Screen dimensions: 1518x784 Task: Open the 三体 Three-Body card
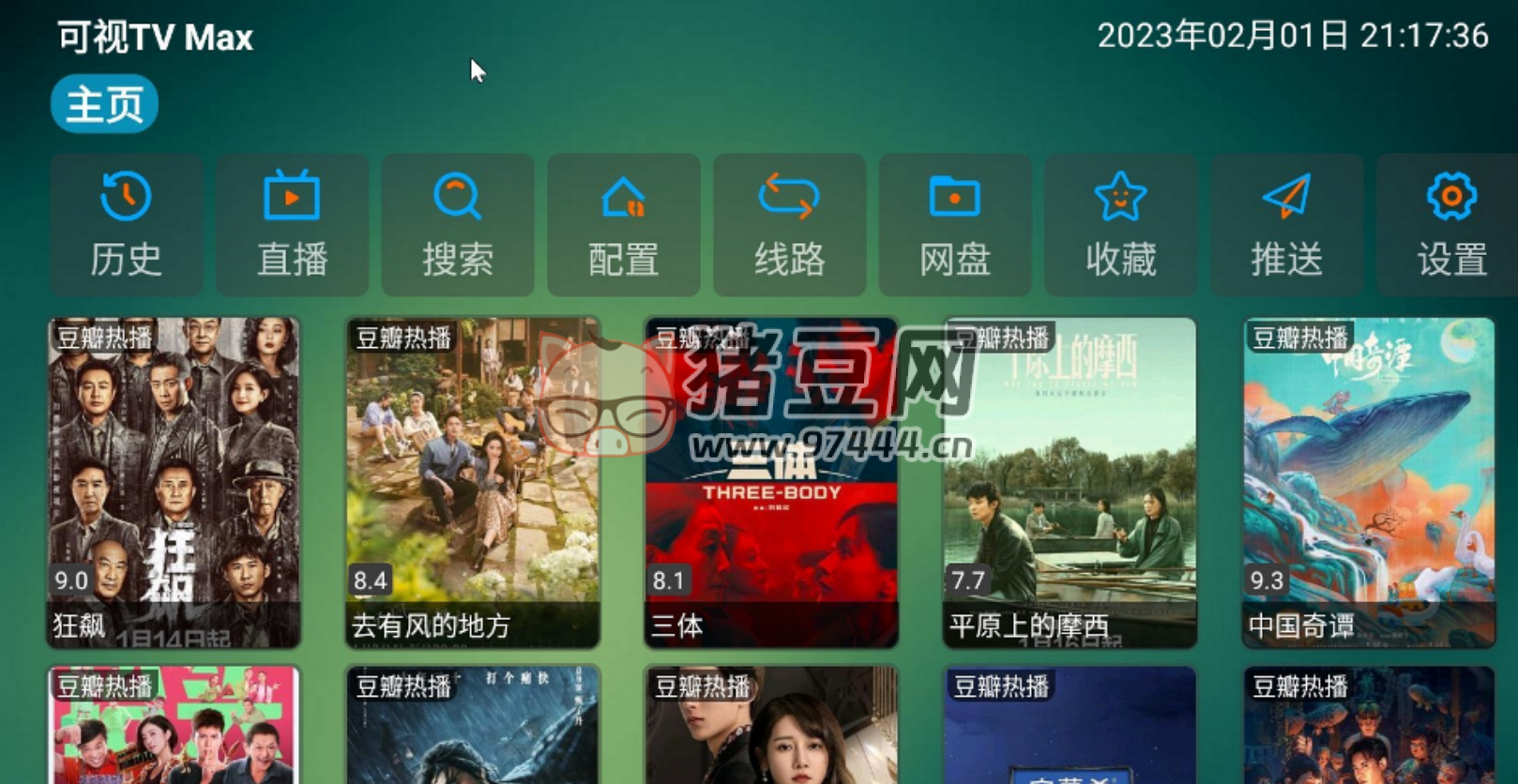point(771,482)
